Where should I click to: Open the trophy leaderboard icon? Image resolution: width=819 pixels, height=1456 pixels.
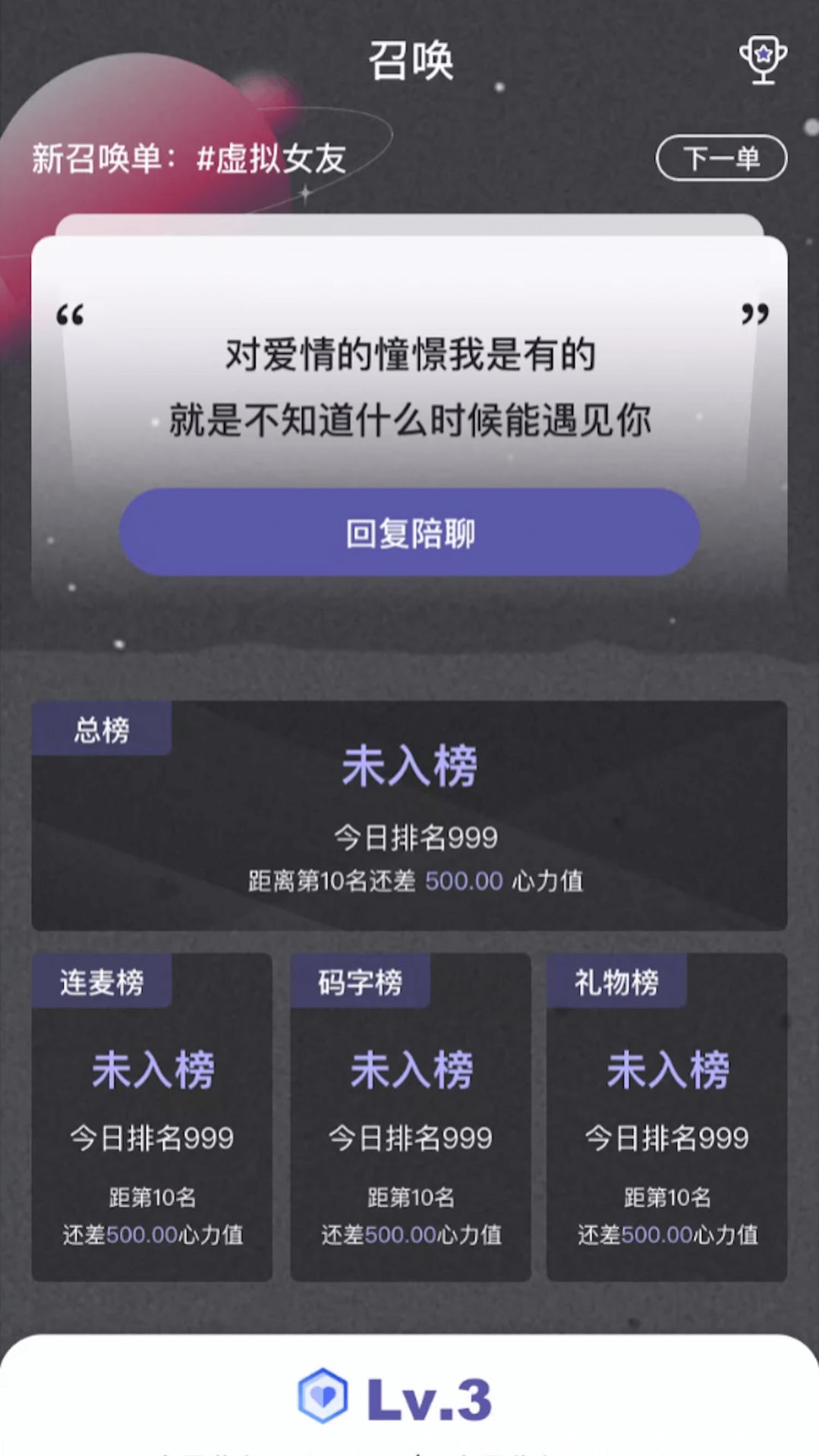coord(763,59)
